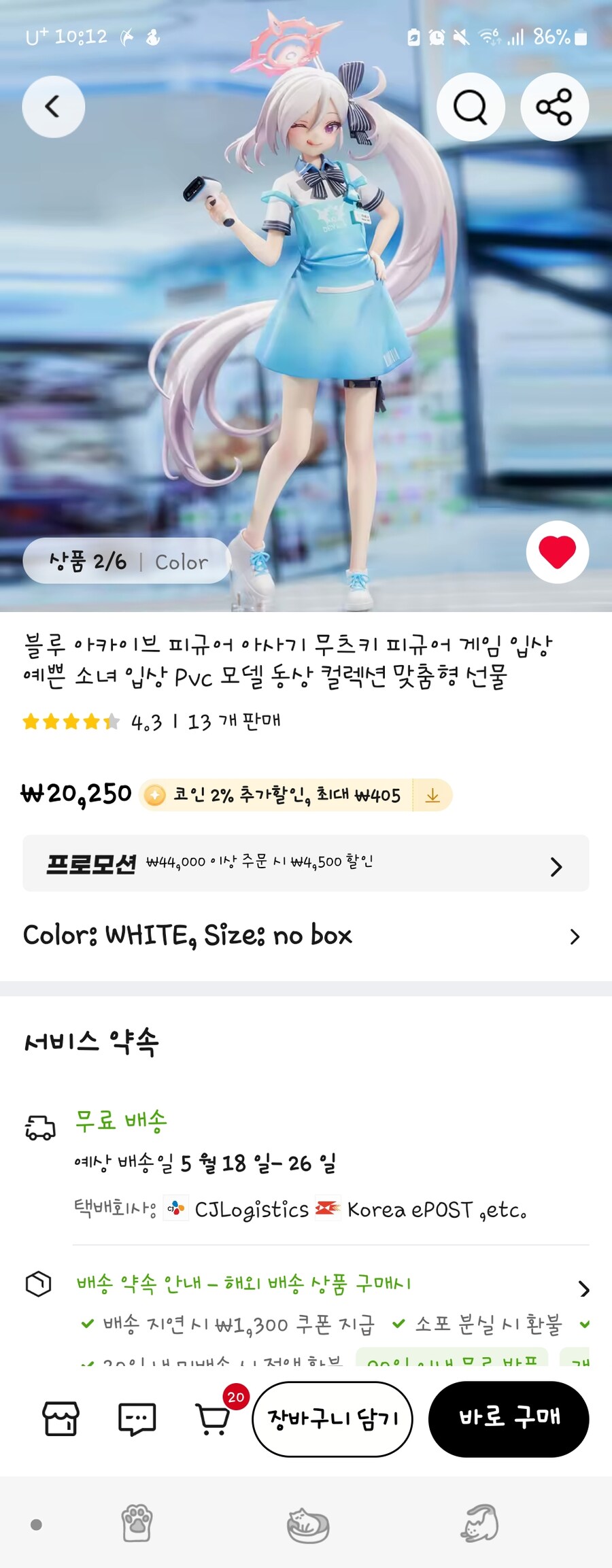Tap 장바구니 담기 button
The image size is (612, 1568).
point(333,1418)
